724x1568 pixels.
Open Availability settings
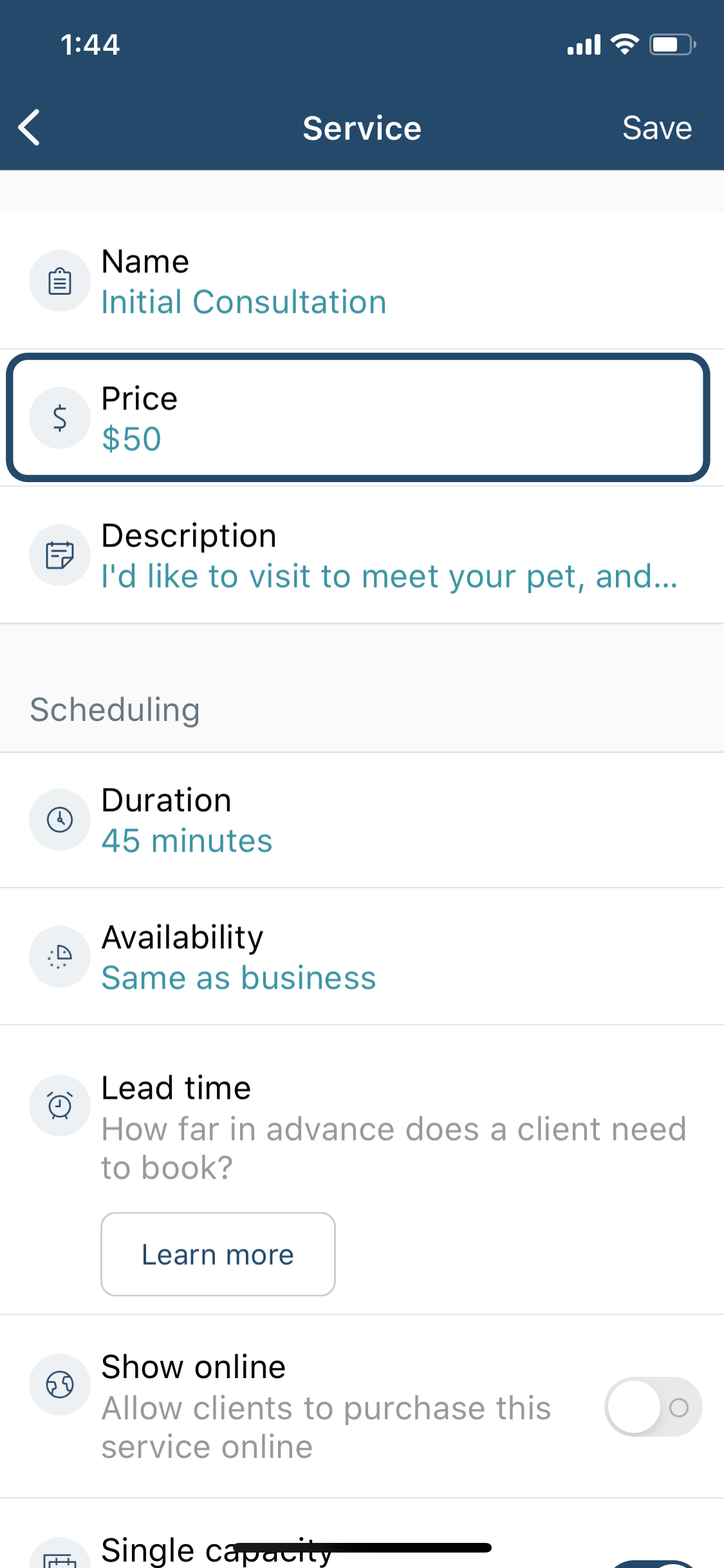[x=362, y=957]
